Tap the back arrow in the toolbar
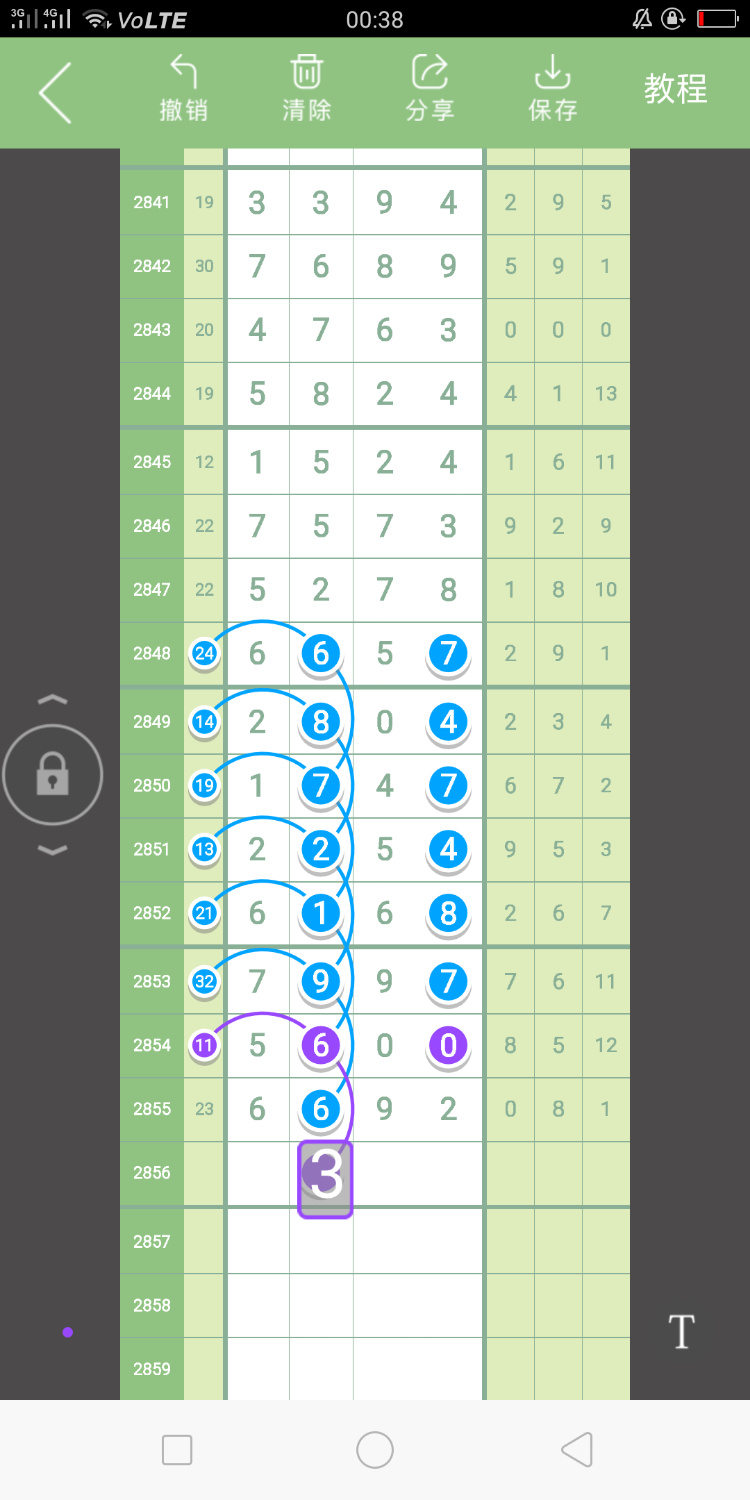The height and width of the screenshot is (1500, 750). [x=55, y=92]
